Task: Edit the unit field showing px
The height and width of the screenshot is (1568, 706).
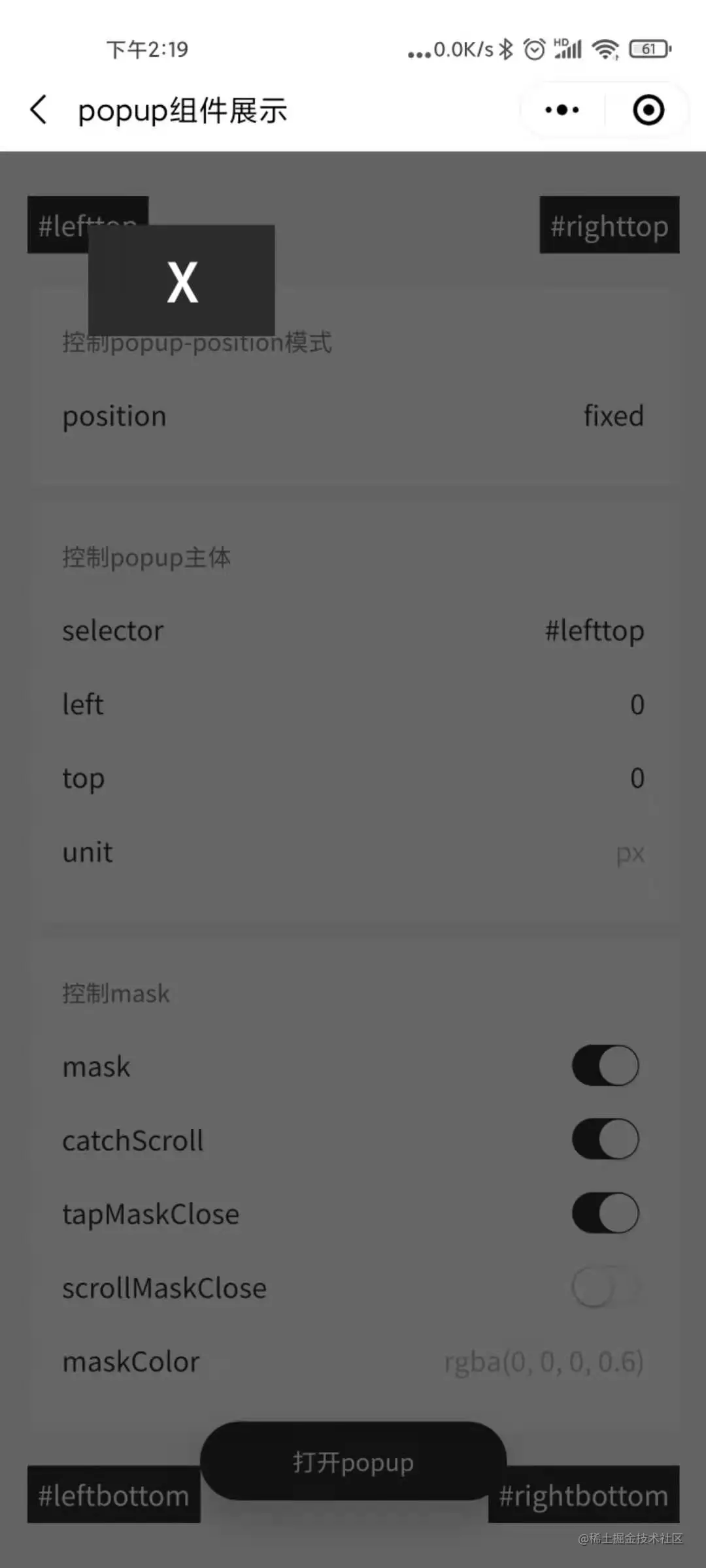Action: (630, 853)
